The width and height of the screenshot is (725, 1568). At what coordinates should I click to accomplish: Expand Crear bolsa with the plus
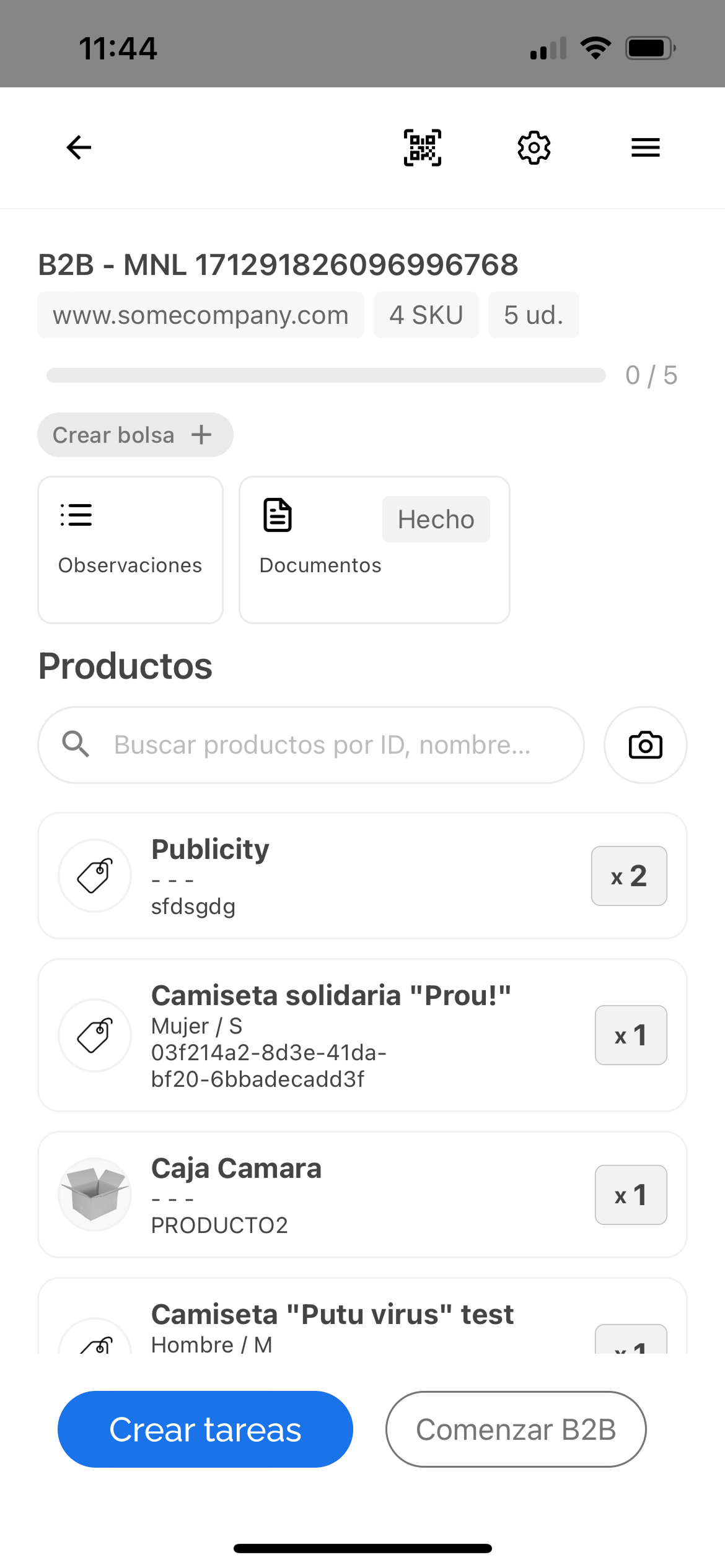click(x=201, y=434)
